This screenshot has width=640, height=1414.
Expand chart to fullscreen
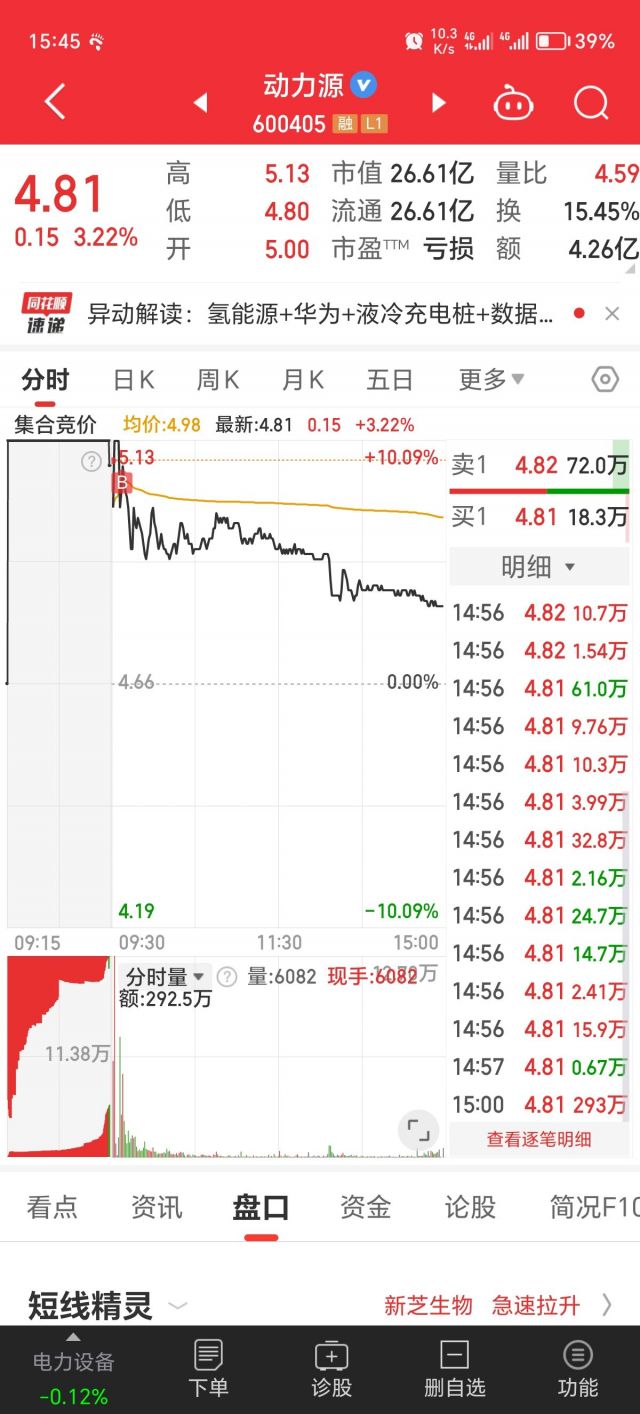[418, 1132]
